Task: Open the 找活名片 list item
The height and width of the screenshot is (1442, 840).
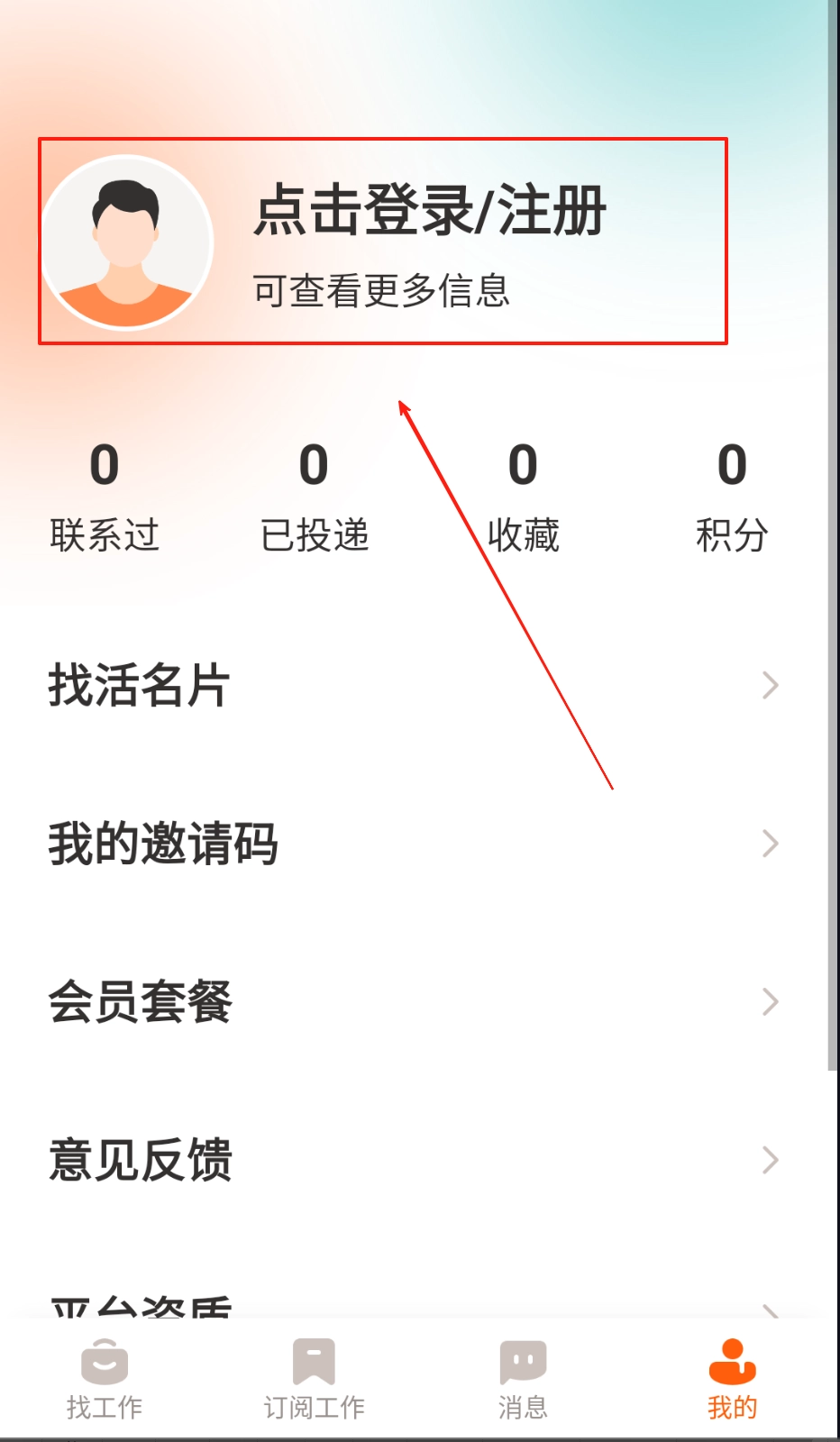Action: tap(137, 688)
